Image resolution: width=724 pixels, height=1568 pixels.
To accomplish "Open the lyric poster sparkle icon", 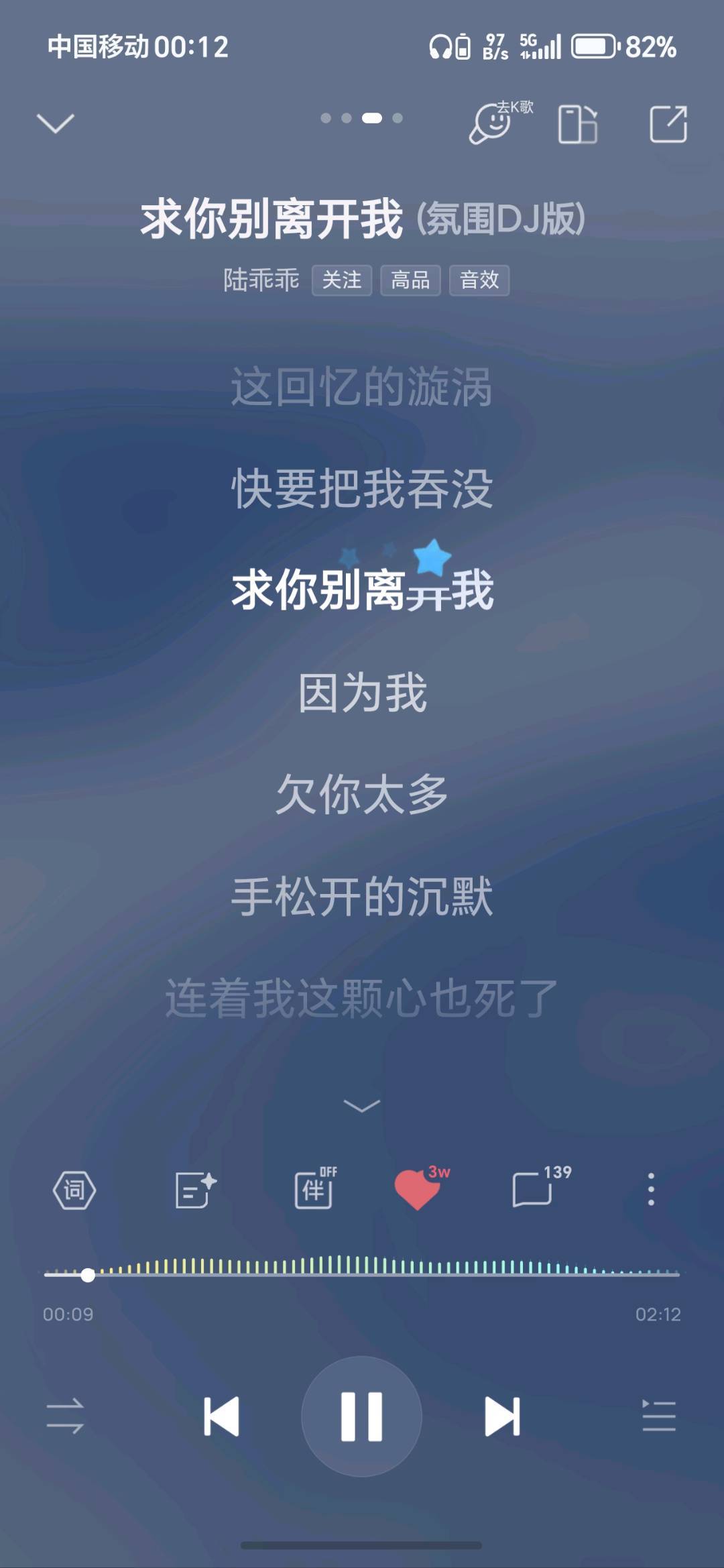I will click(195, 1190).
